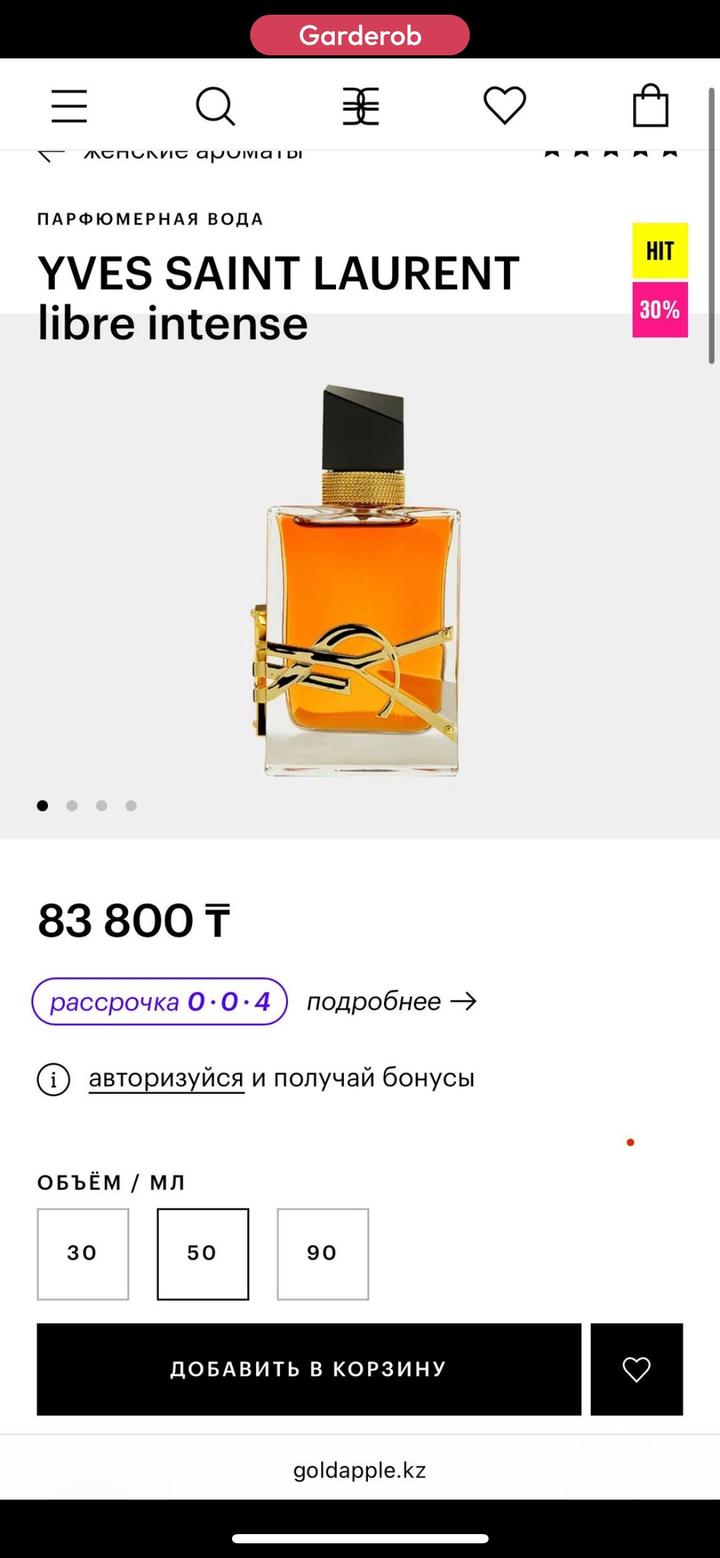Open the hamburger menu
The width and height of the screenshot is (720, 1558).
coord(69,106)
